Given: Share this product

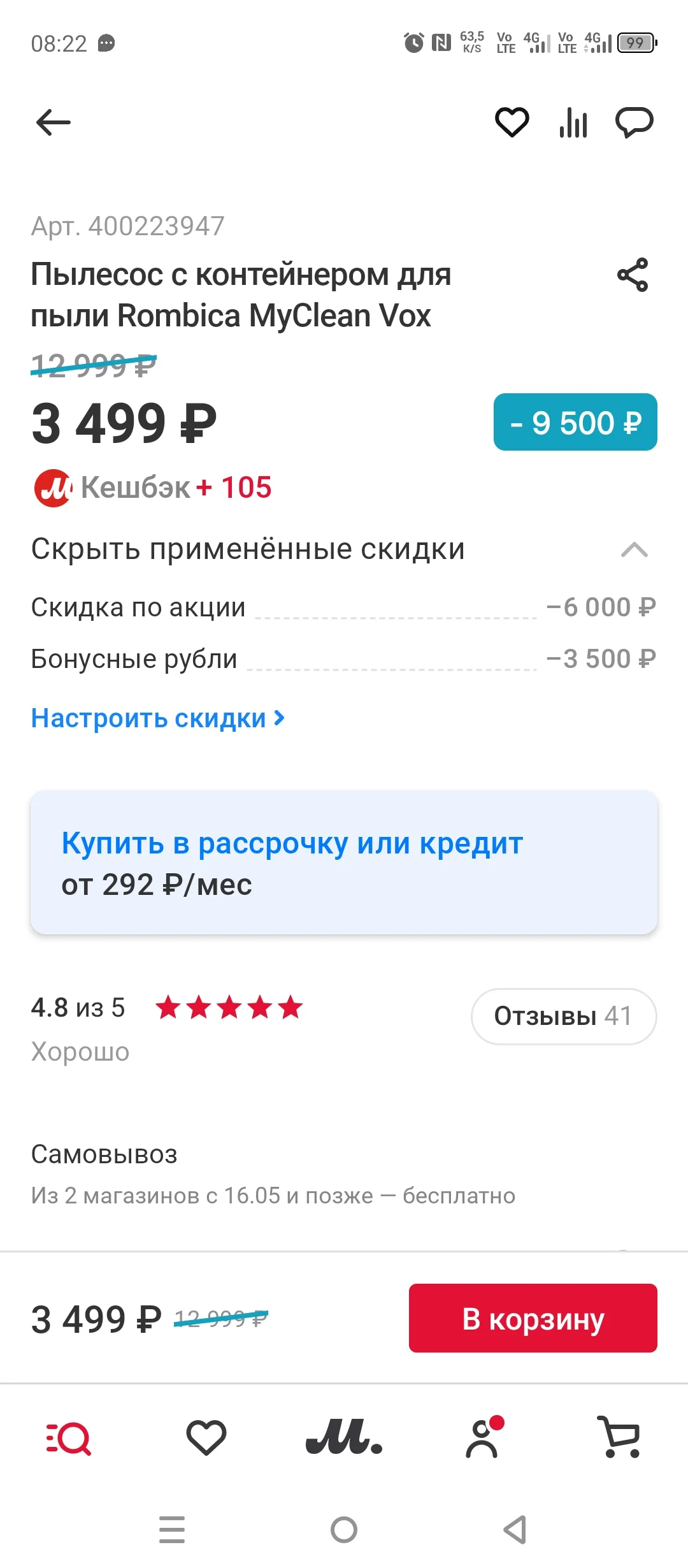Looking at the screenshot, I should tap(633, 275).
